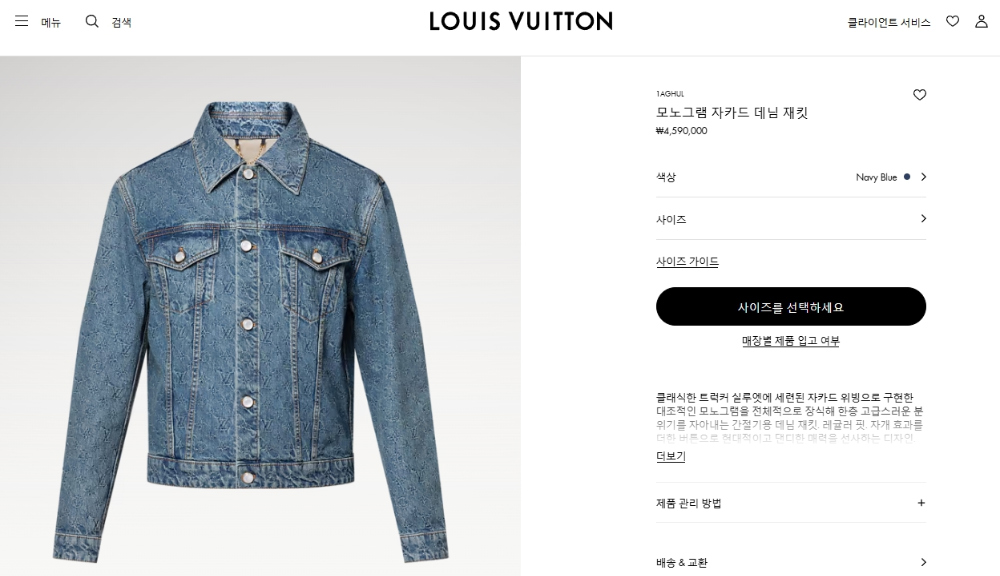Go to Louis Vuitton home via logo
Image resolution: width=1000 pixels, height=576 pixels.
[x=520, y=21]
